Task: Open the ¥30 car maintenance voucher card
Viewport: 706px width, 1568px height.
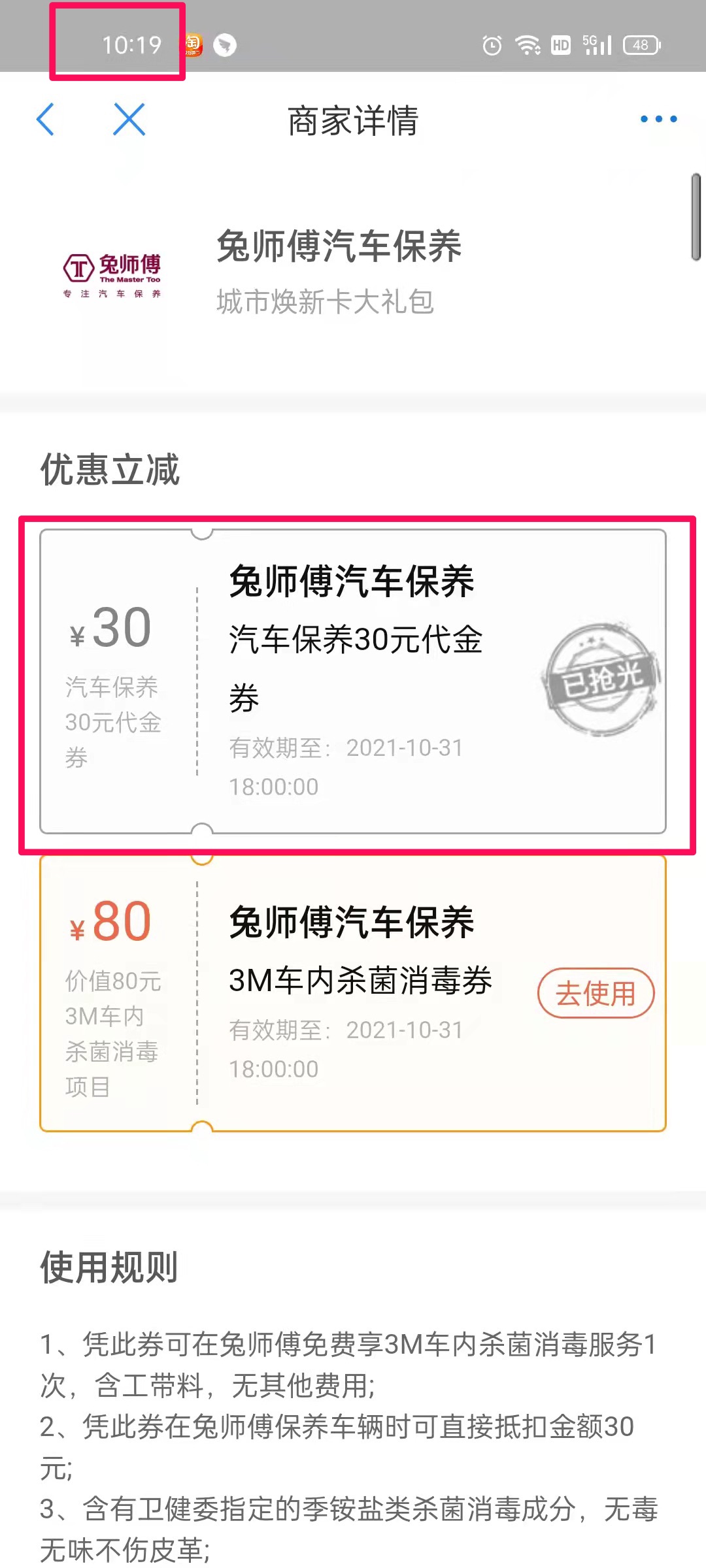Action: [353, 683]
